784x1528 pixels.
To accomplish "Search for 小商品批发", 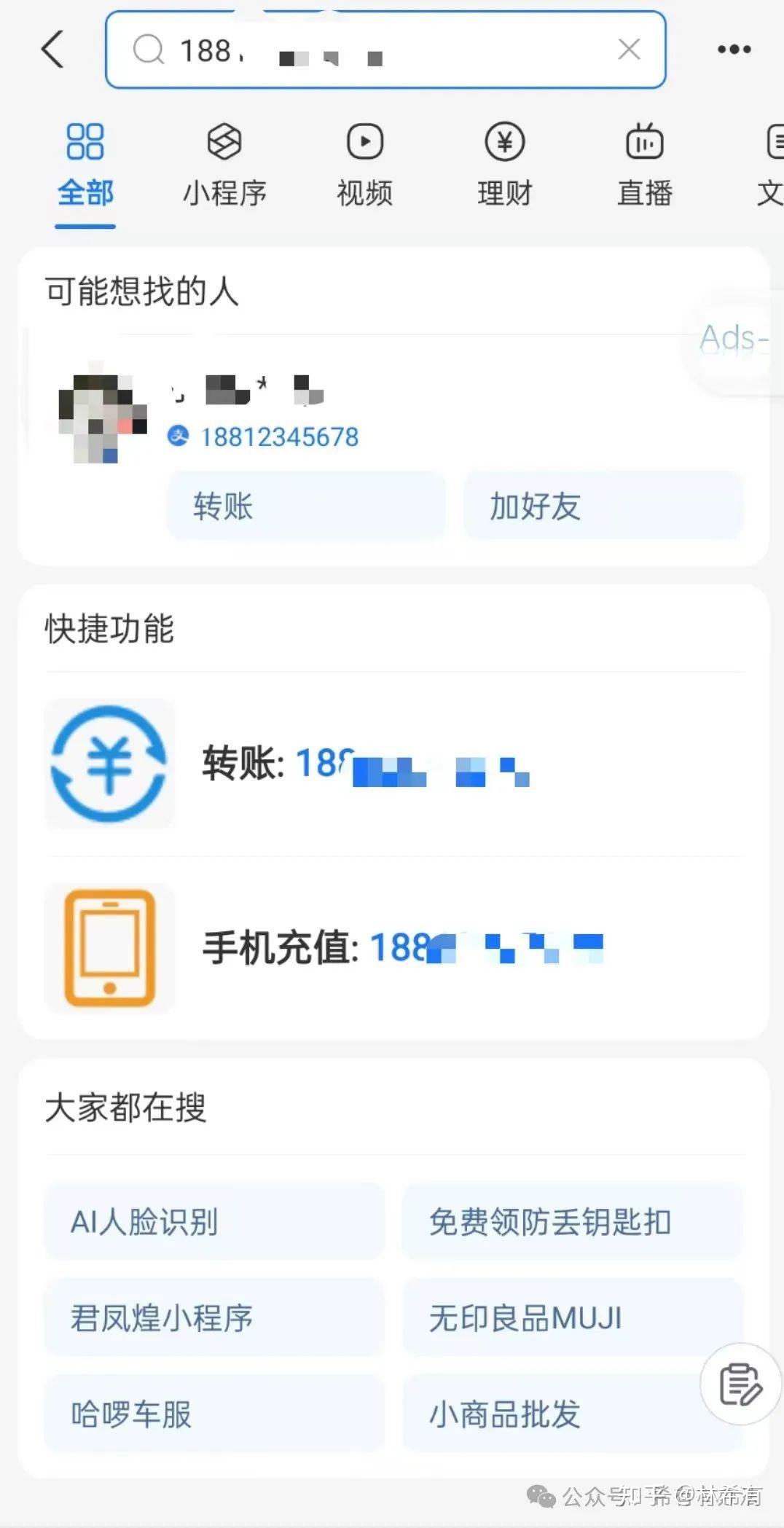I will coord(546,1414).
